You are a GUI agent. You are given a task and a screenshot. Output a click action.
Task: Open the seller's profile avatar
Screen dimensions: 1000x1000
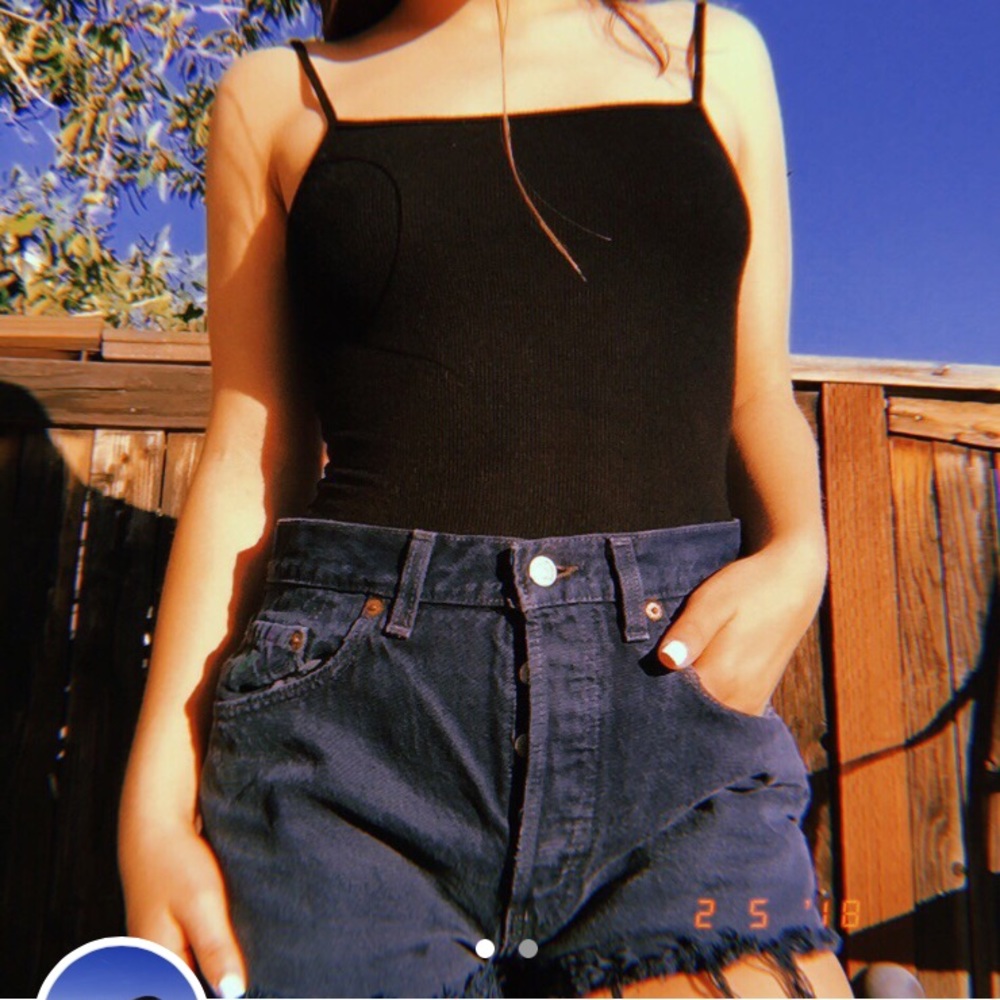pos(121,974)
